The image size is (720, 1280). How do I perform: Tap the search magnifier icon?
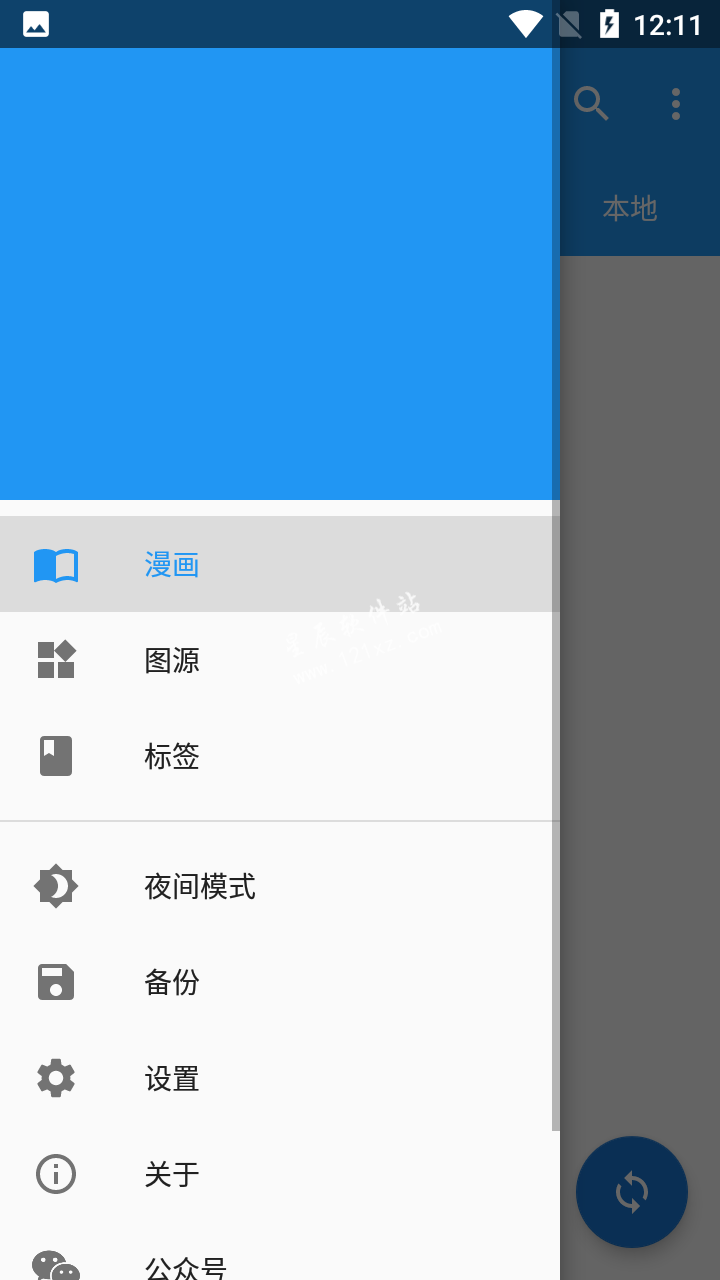[591, 103]
